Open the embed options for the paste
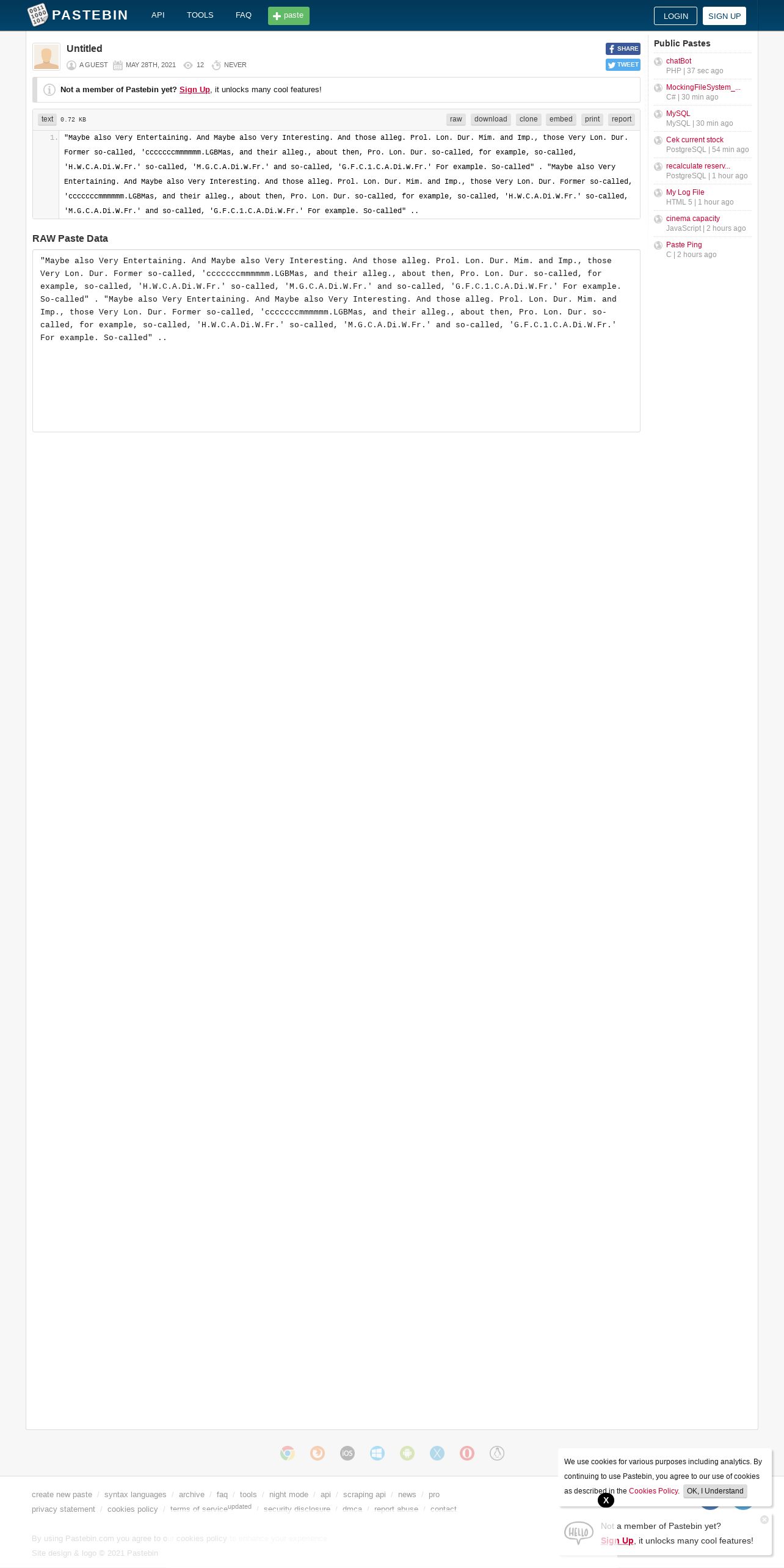The image size is (784, 1568). click(x=561, y=120)
